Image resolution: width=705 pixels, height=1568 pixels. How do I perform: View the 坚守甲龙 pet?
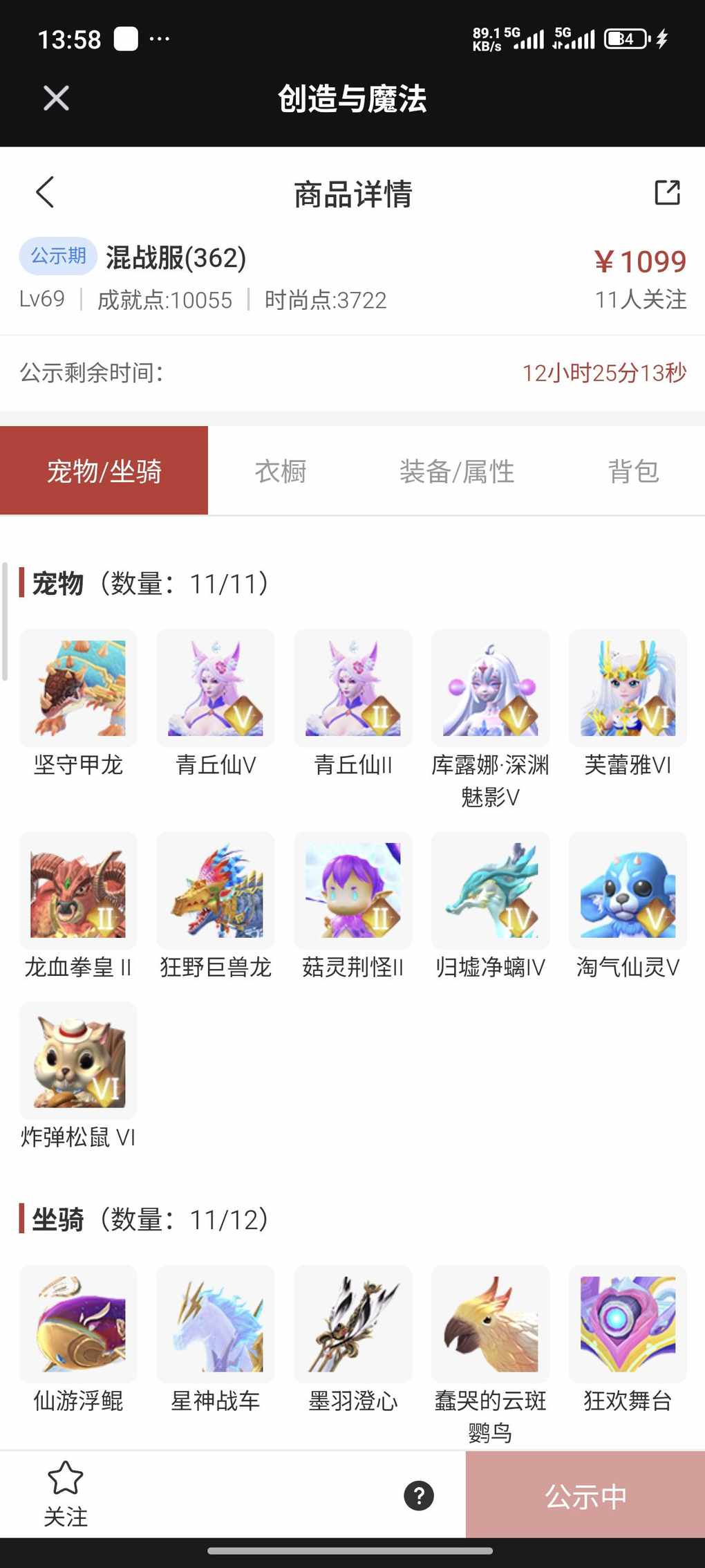click(x=78, y=689)
